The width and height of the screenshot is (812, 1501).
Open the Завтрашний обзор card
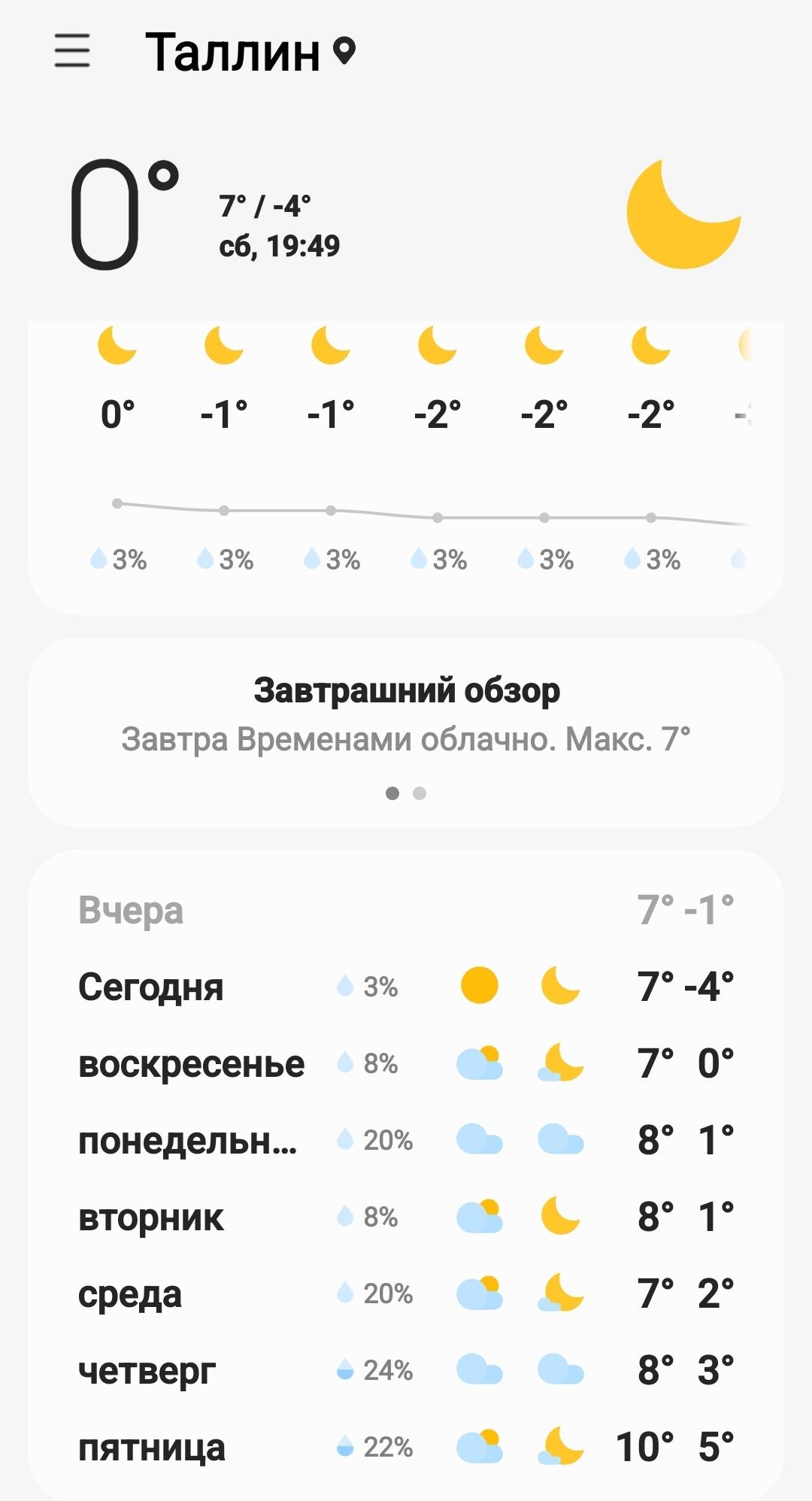pyautogui.click(x=406, y=714)
